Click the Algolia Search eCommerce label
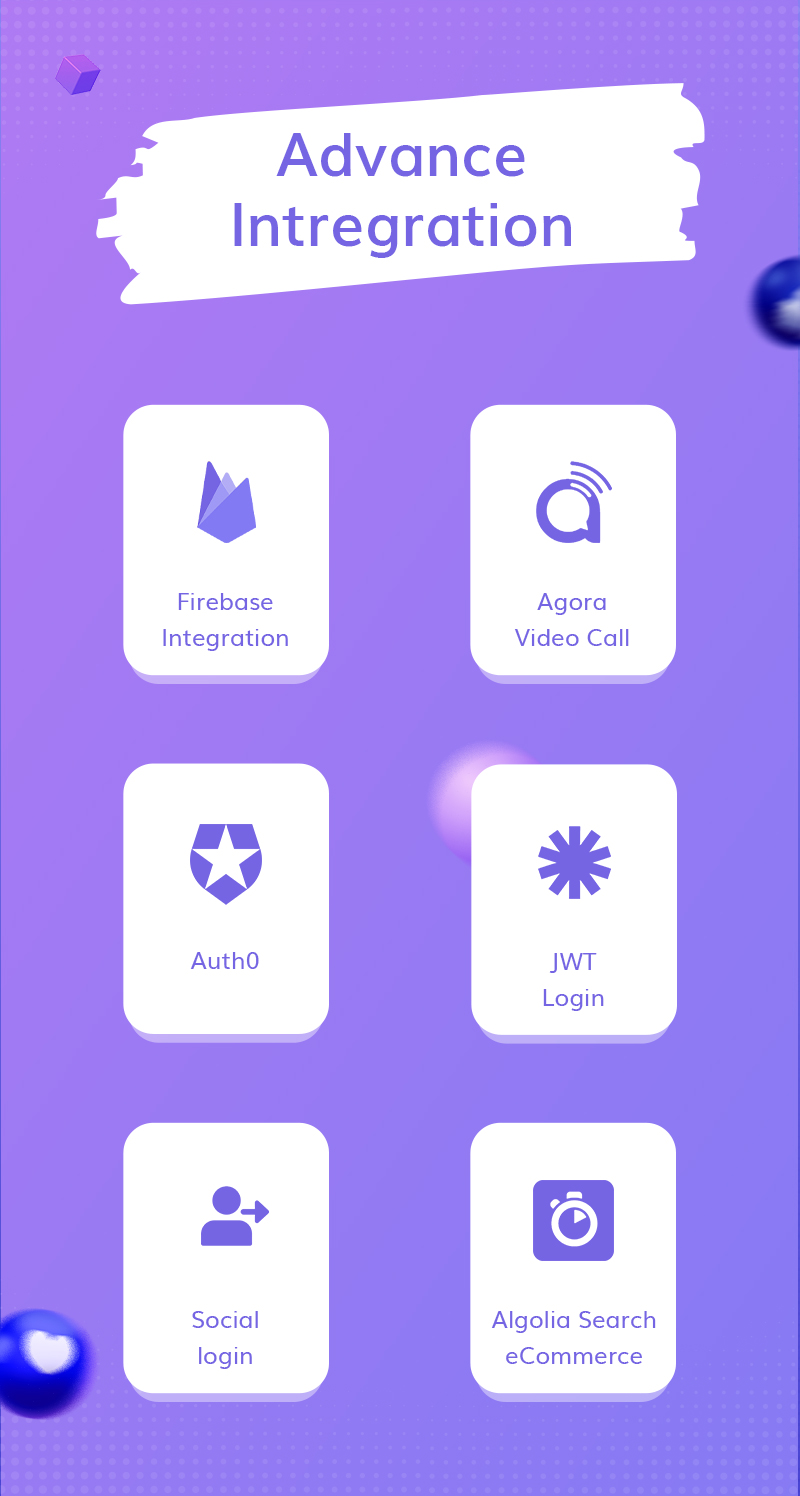This screenshot has width=800, height=1496. point(572,1338)
